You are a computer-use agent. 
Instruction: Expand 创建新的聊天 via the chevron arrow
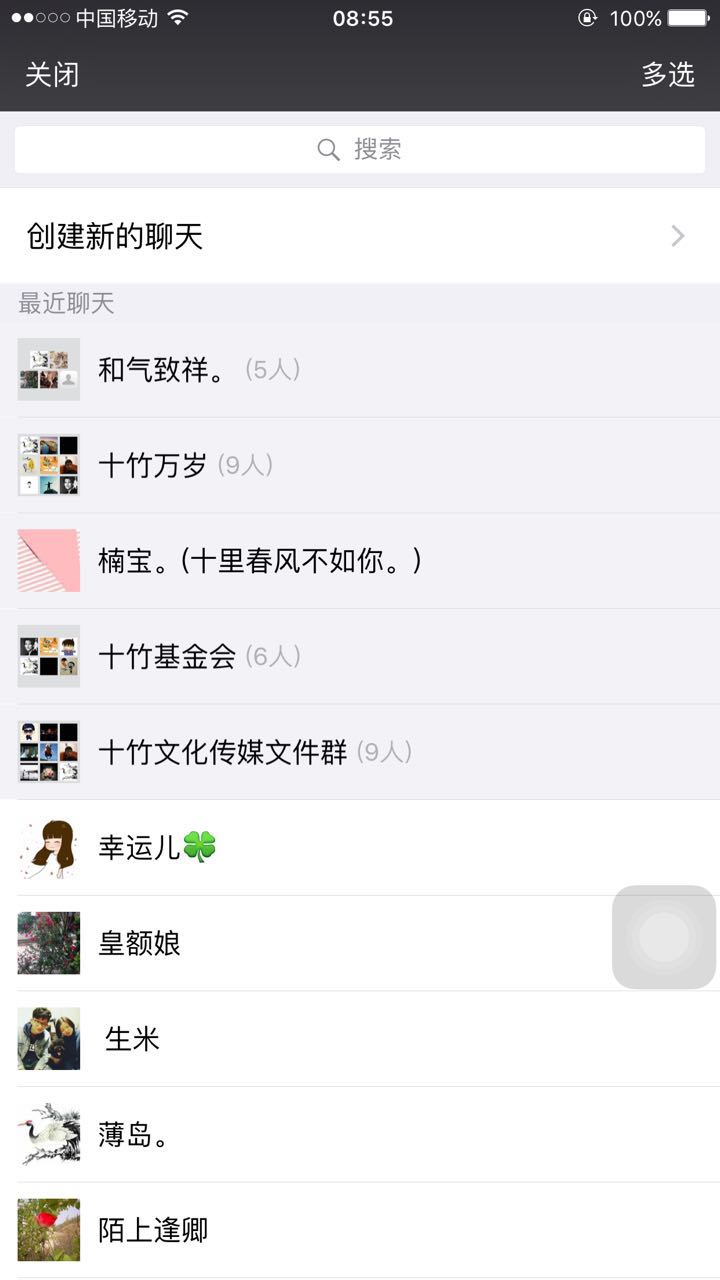(678, 236)
